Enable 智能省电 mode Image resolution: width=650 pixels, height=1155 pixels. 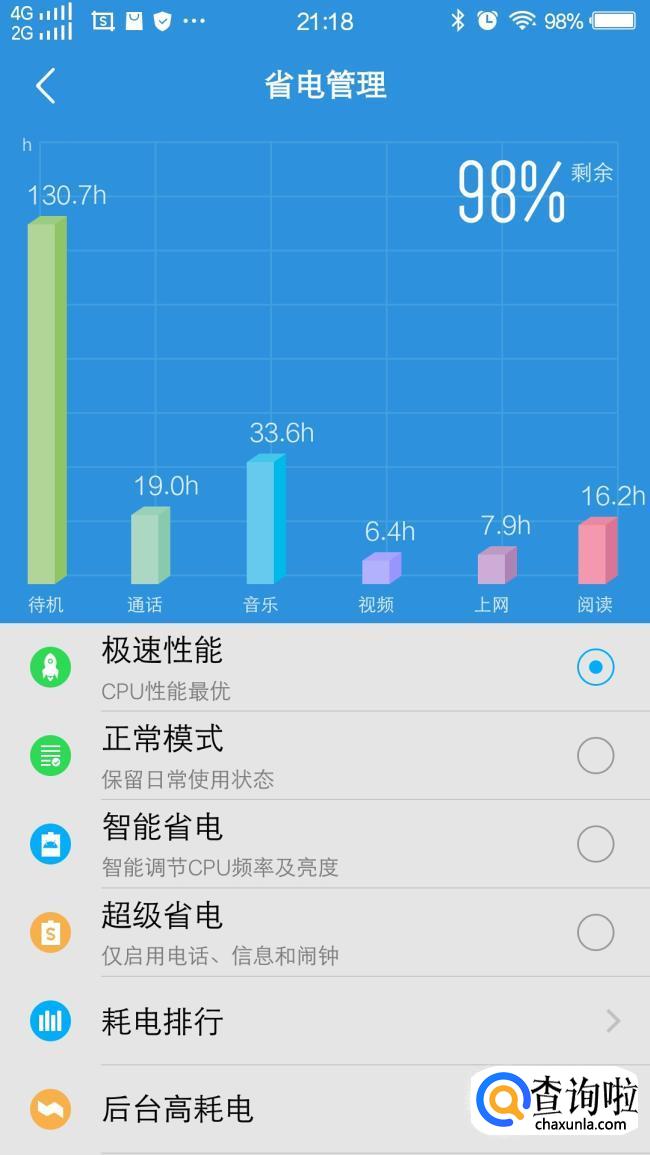(x=595, y=844)
